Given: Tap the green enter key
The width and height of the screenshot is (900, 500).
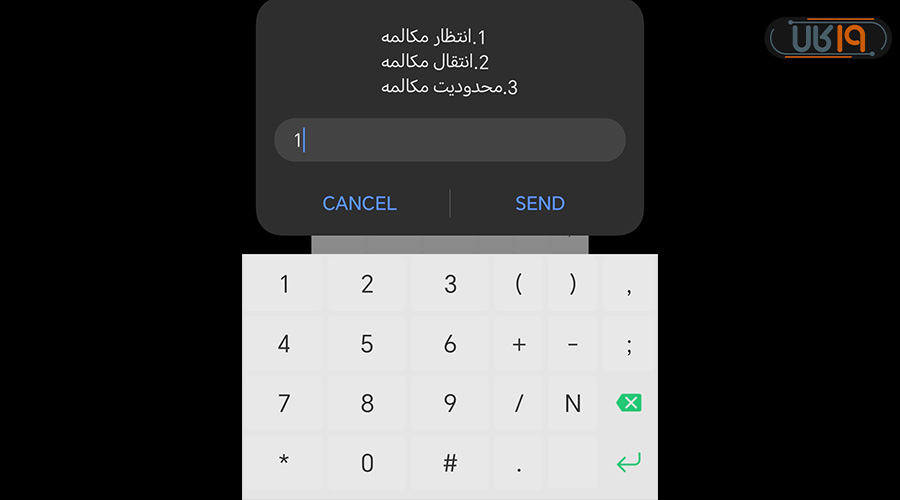Looking at the screenshot, I should (628, 463).
